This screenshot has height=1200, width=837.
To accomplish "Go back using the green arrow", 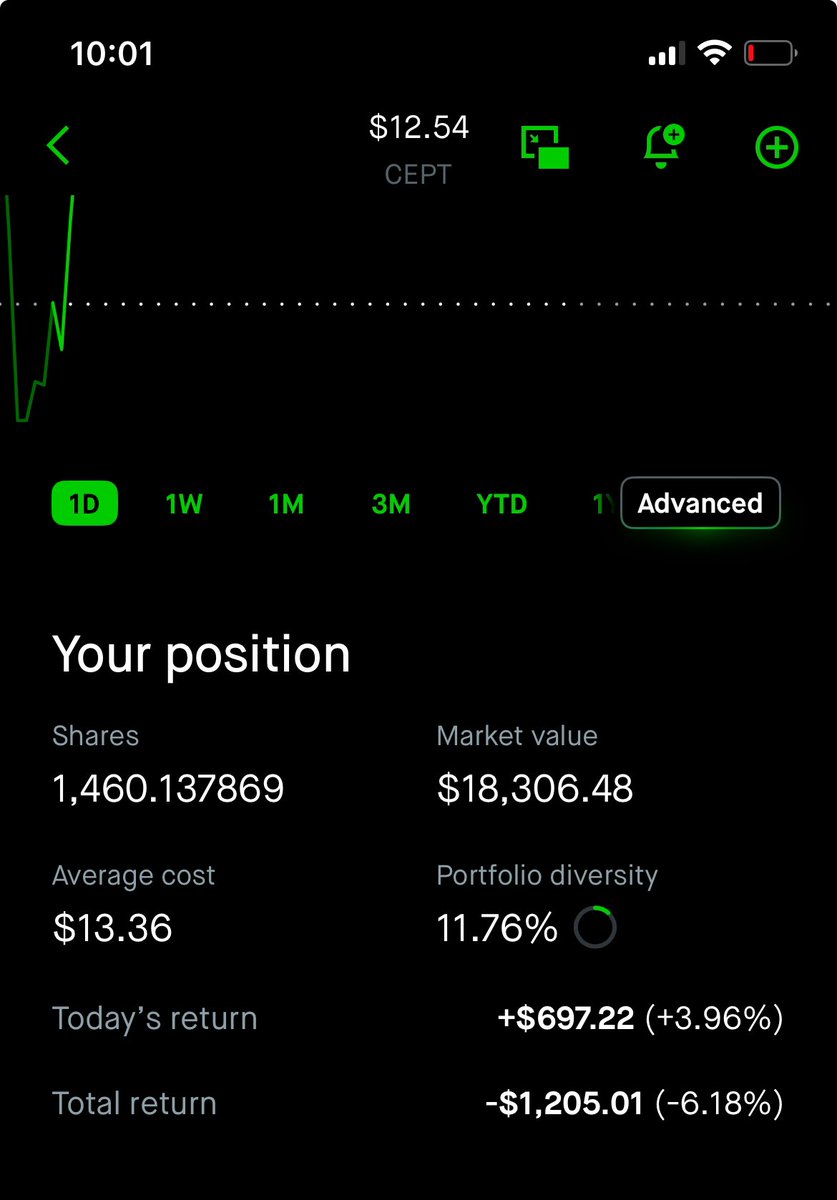I will pos(58,146).
